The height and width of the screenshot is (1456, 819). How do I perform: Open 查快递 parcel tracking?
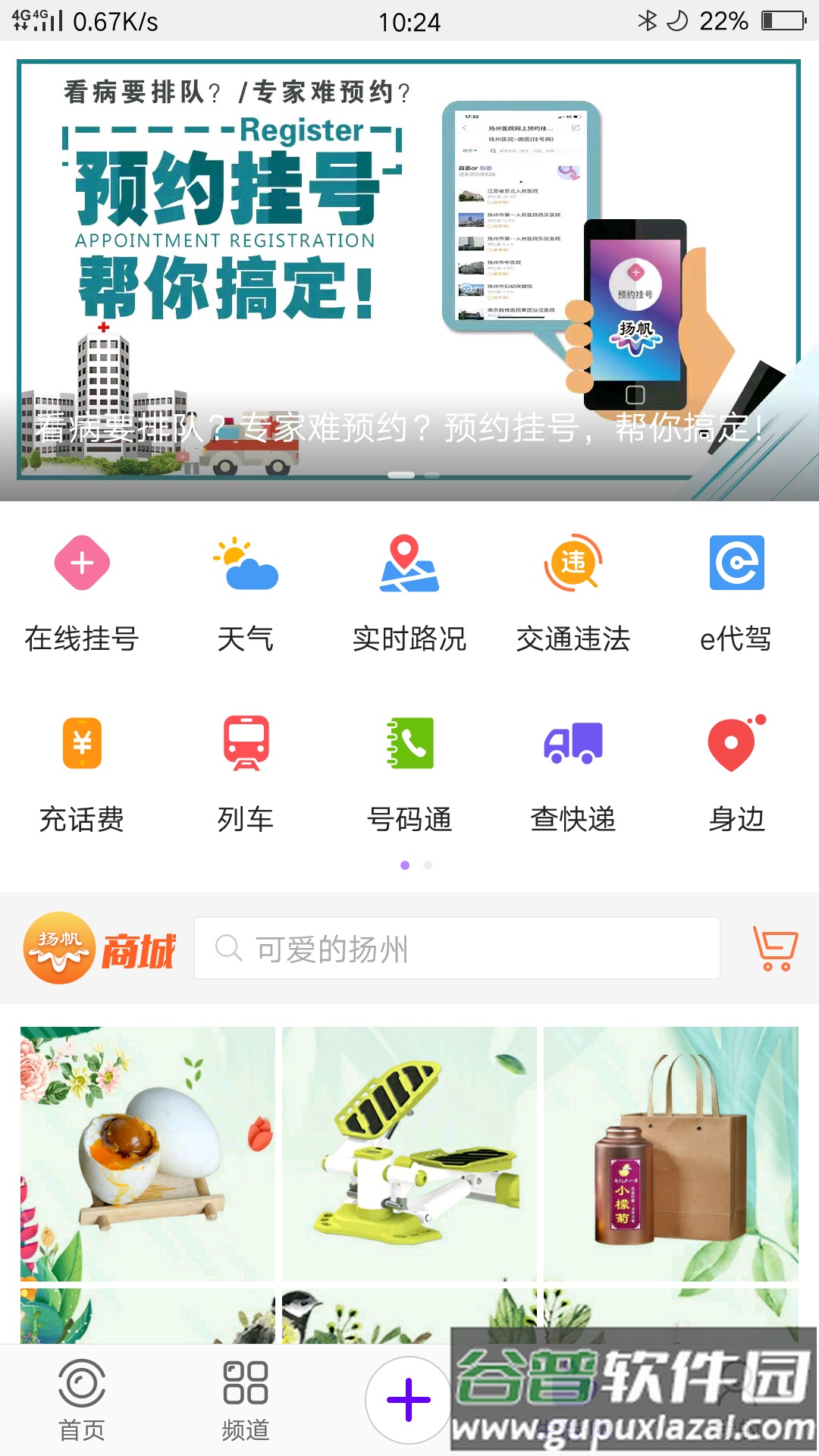click(x=573, y=773)
